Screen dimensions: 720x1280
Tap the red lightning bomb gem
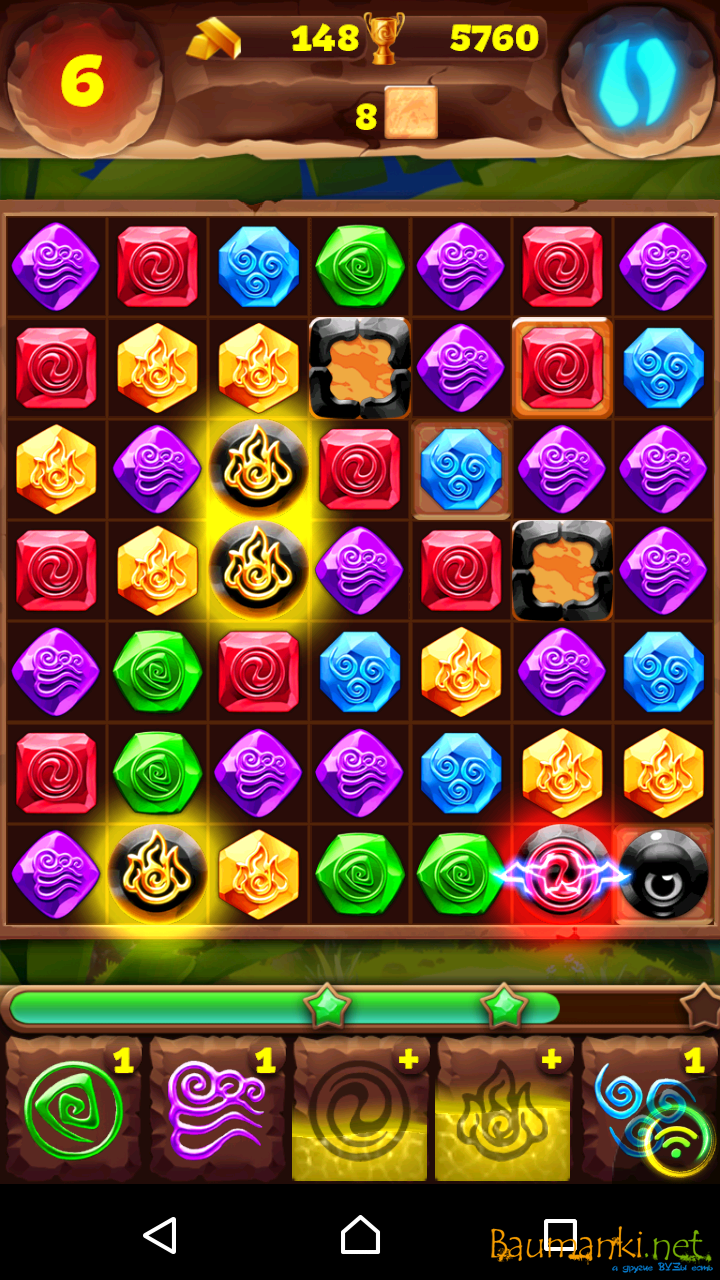pyautogui.click(x=561, y=873)
